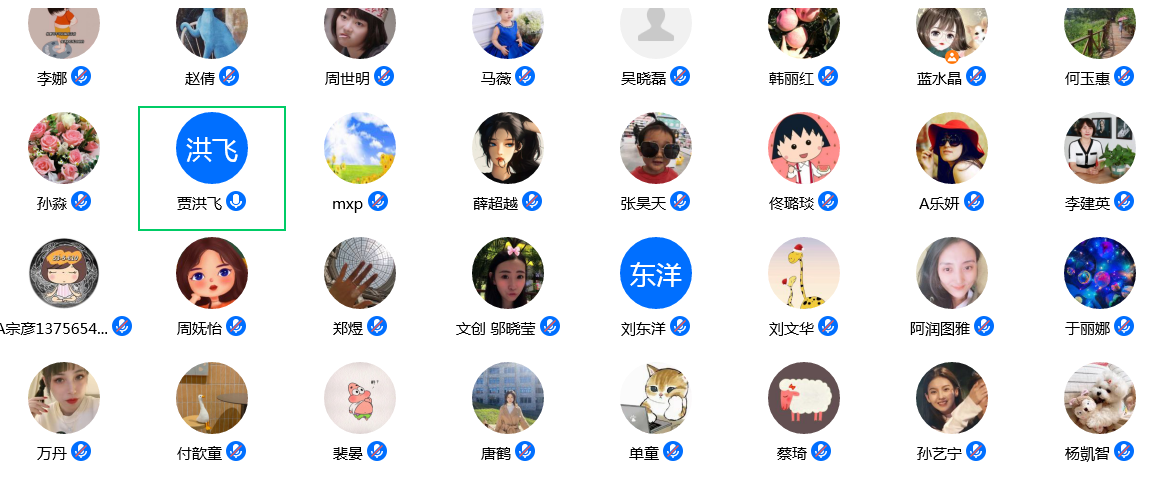Tap 单童's cat avatar
This screenshot has height=483, width=1155.
656,398
